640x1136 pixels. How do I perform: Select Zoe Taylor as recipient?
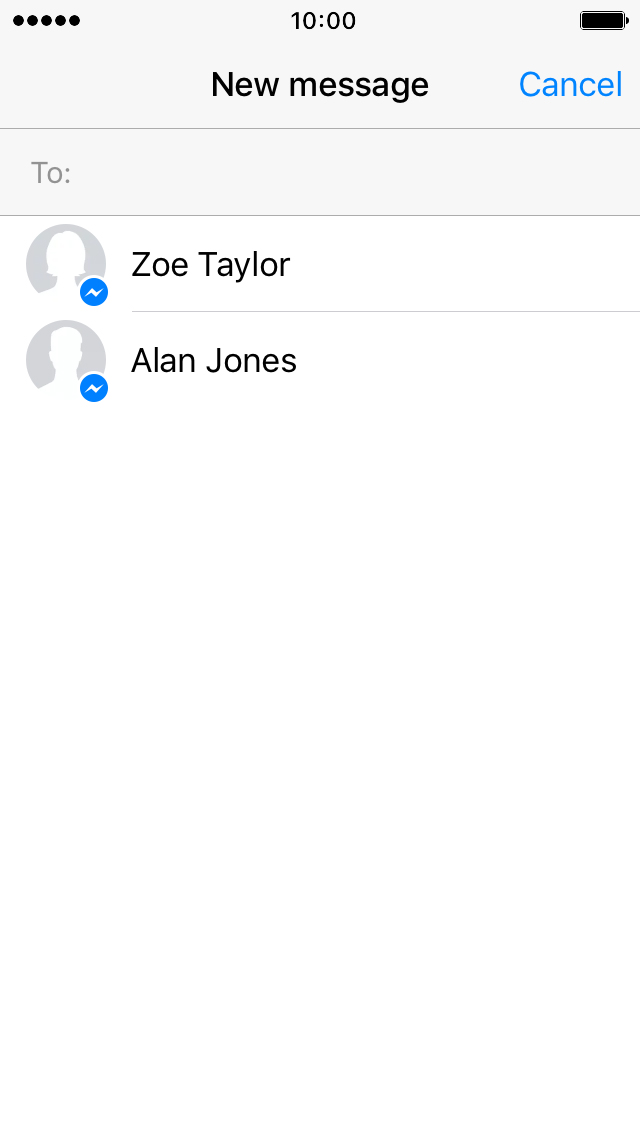click(320, 264)
